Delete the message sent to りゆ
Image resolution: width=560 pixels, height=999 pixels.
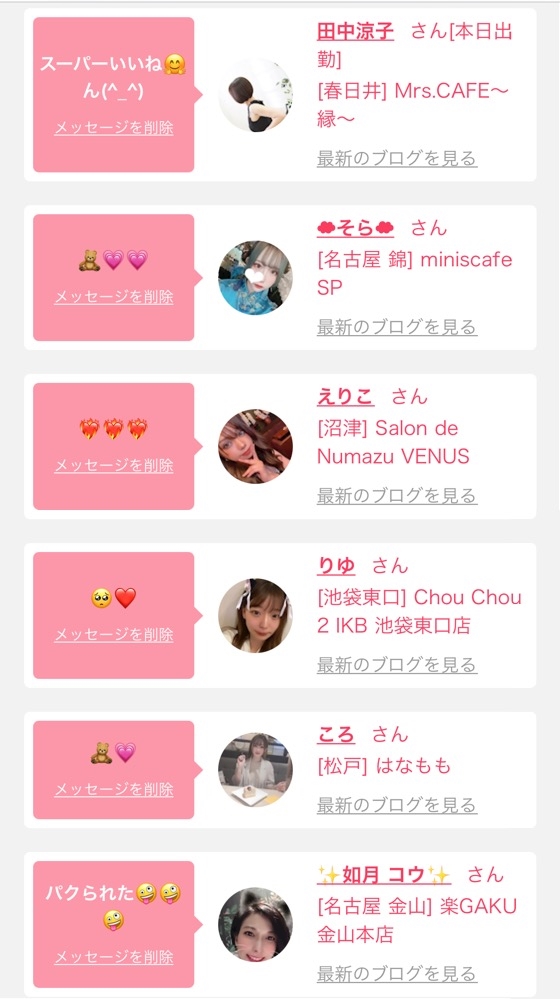113,635
